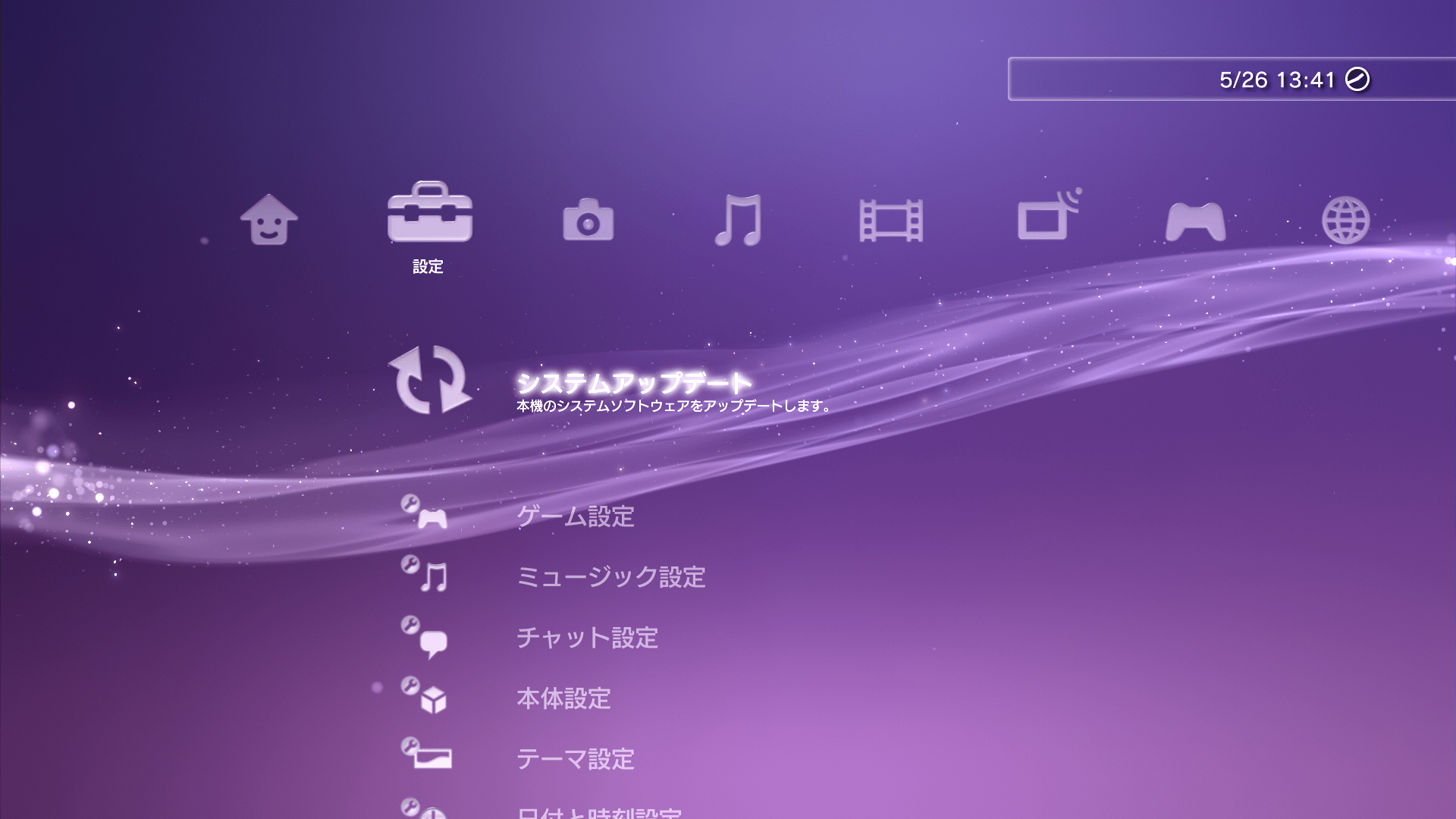Open テーマ設定
This screenshot has height=819, width=1456.
(x=576, y=759)
